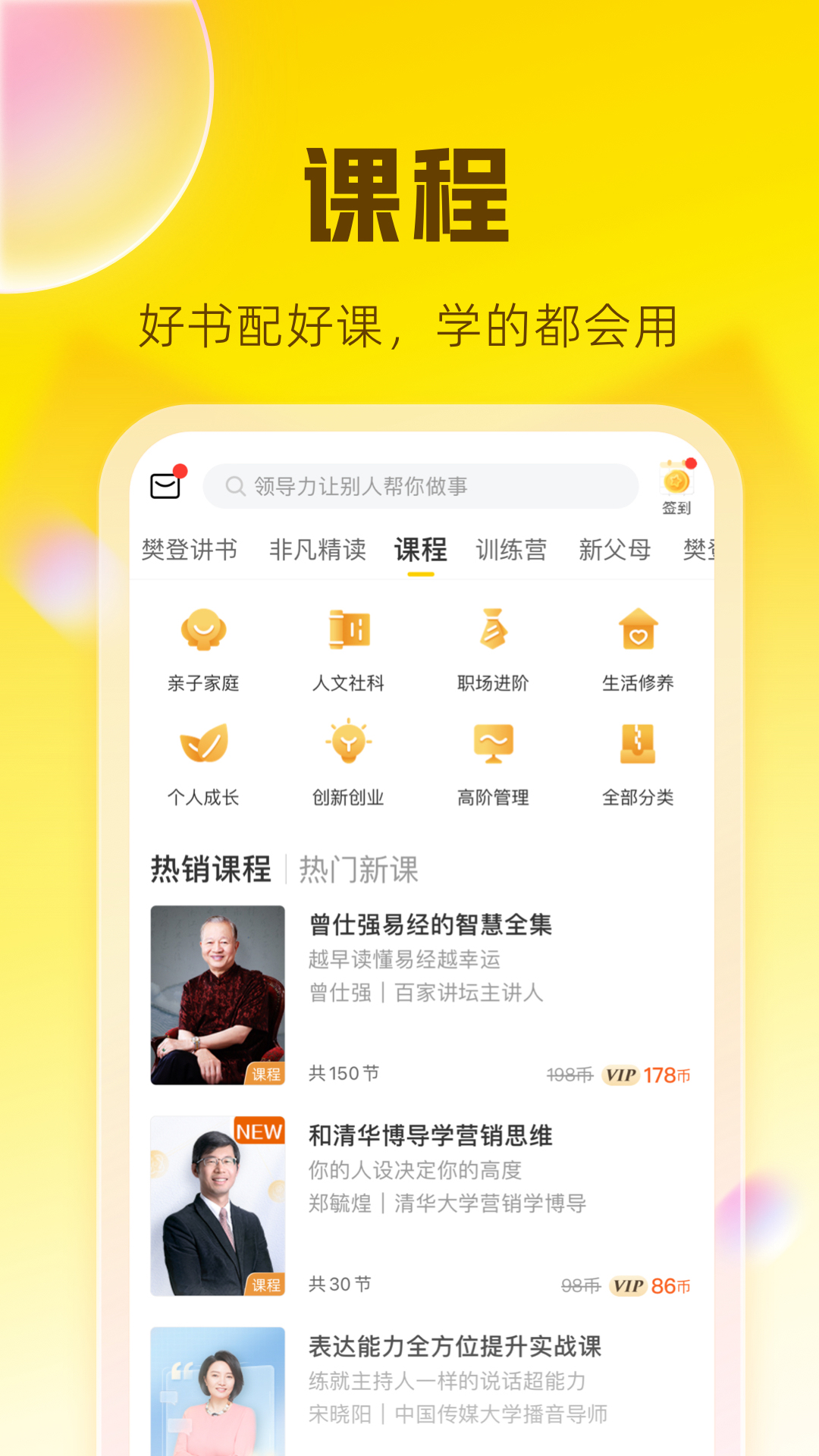Select the 樊登讲书 tab
Image resolution: width=819 pixels, height=1456 pixels.
point(189,550)
